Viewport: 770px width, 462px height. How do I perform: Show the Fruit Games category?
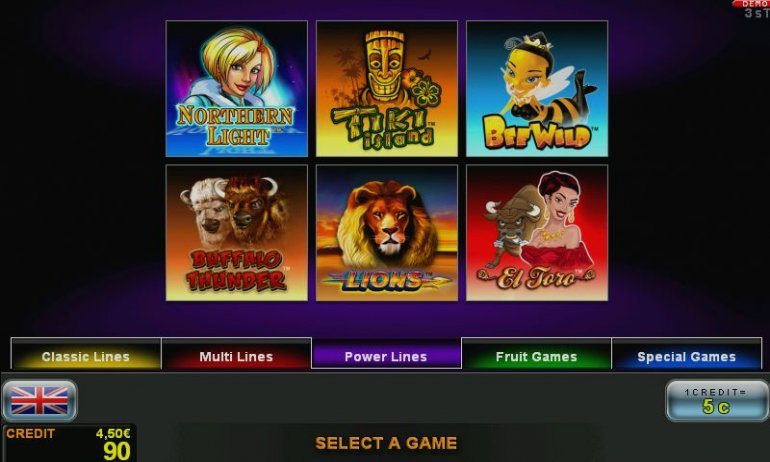tap(536, 356)
